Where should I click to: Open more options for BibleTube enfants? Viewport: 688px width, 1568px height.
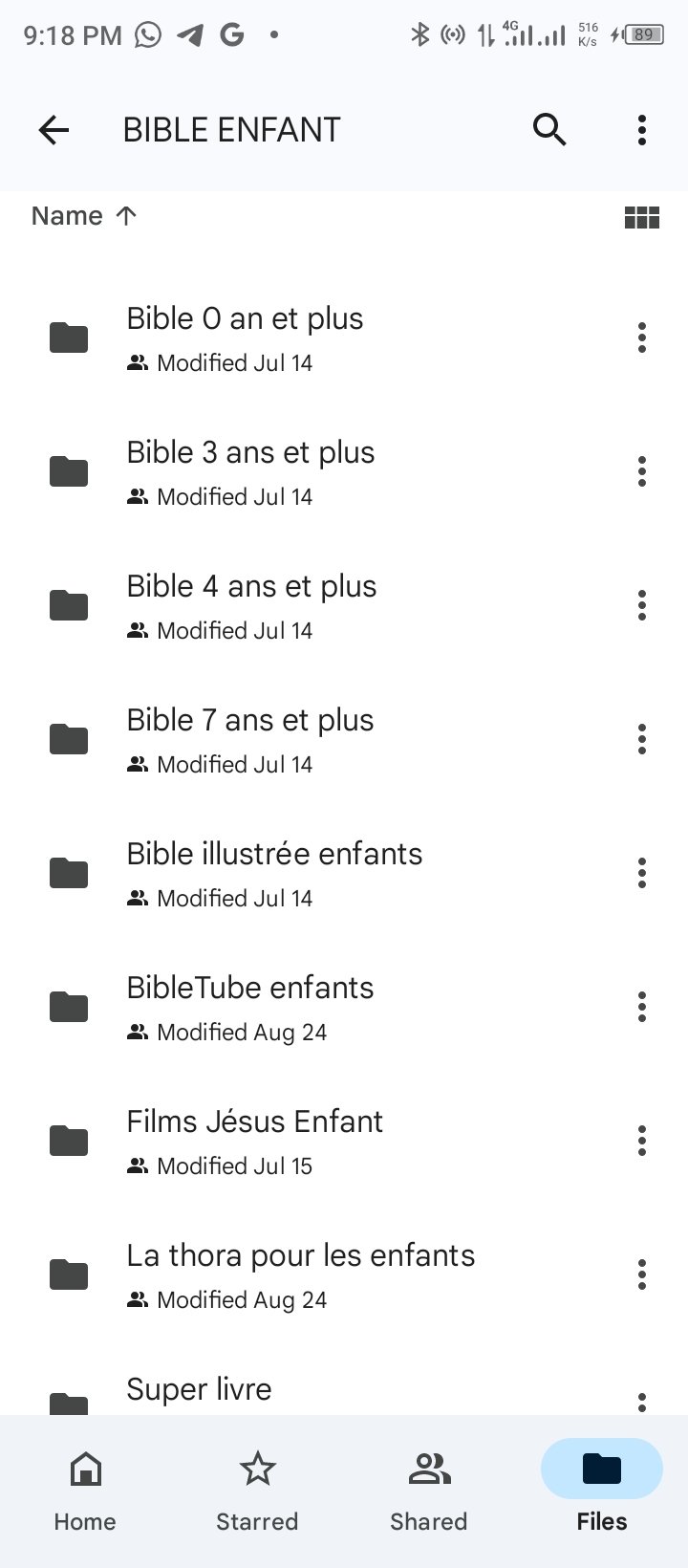(x=642, y=1007)
